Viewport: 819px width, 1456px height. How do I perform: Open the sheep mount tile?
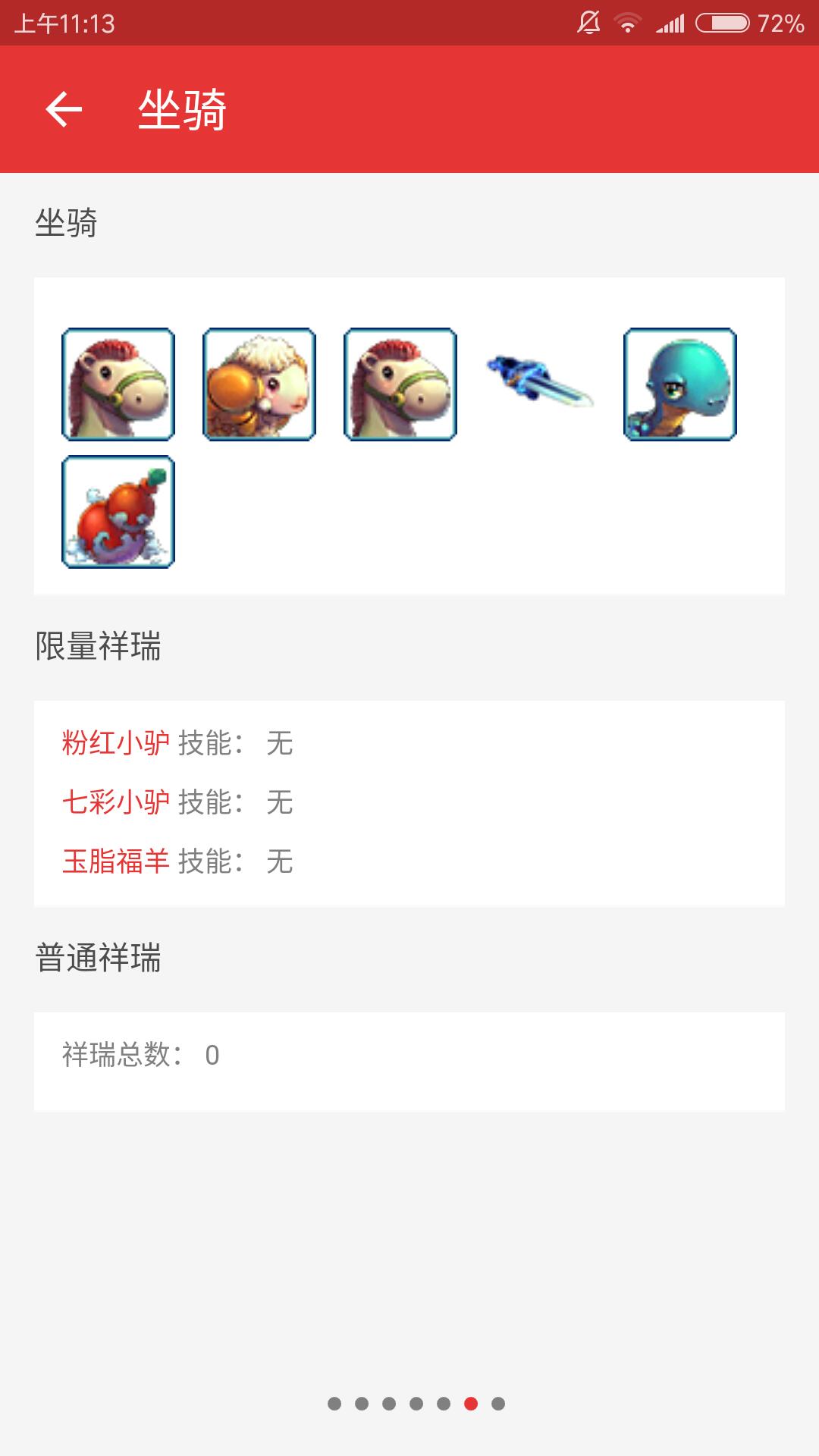(x=259, y=384)
